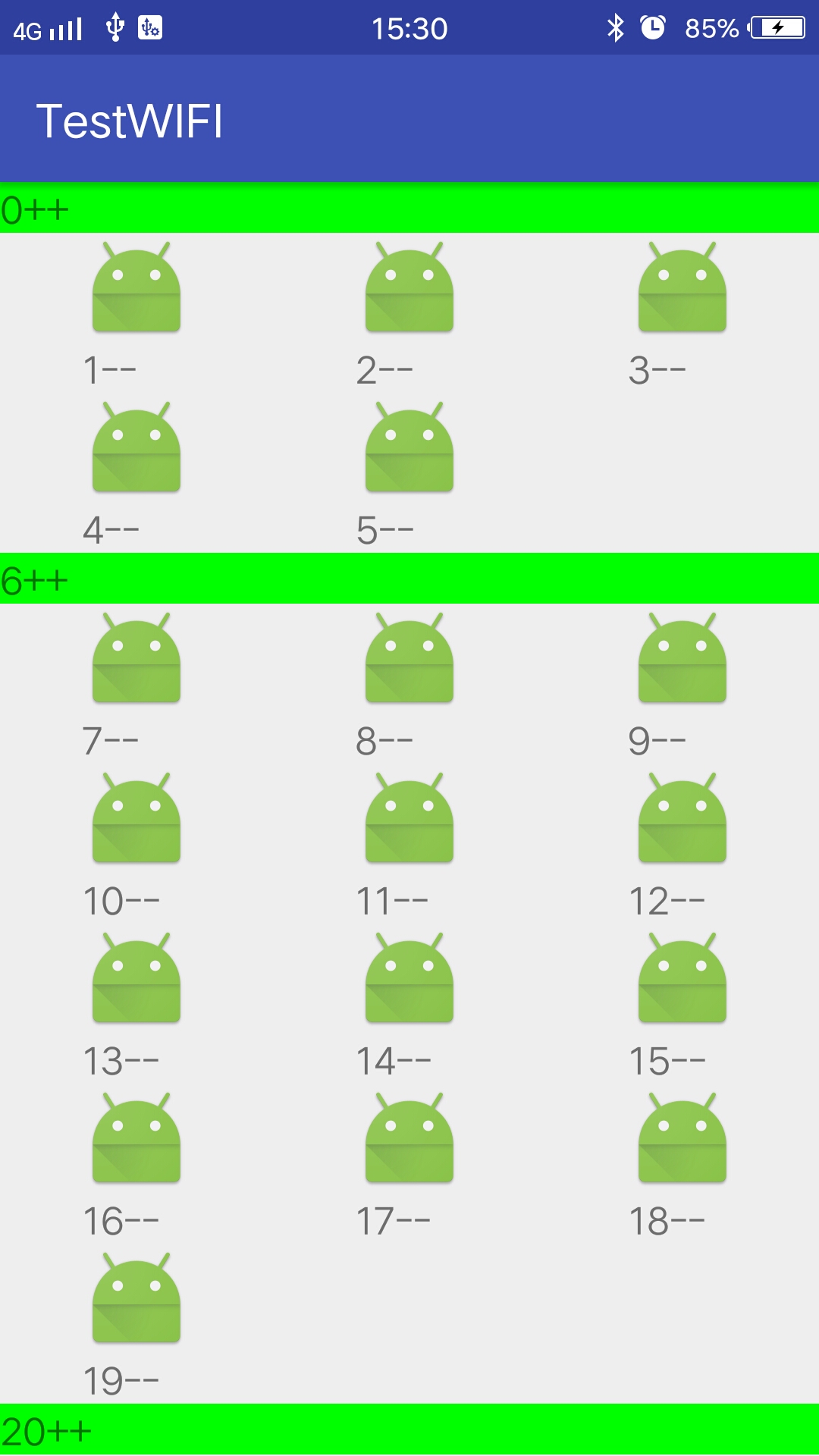Image resolution: width=819 pixels, height=1456 pixels.
Task: Tap the green header row 0++
Action: tap(409, 208)
